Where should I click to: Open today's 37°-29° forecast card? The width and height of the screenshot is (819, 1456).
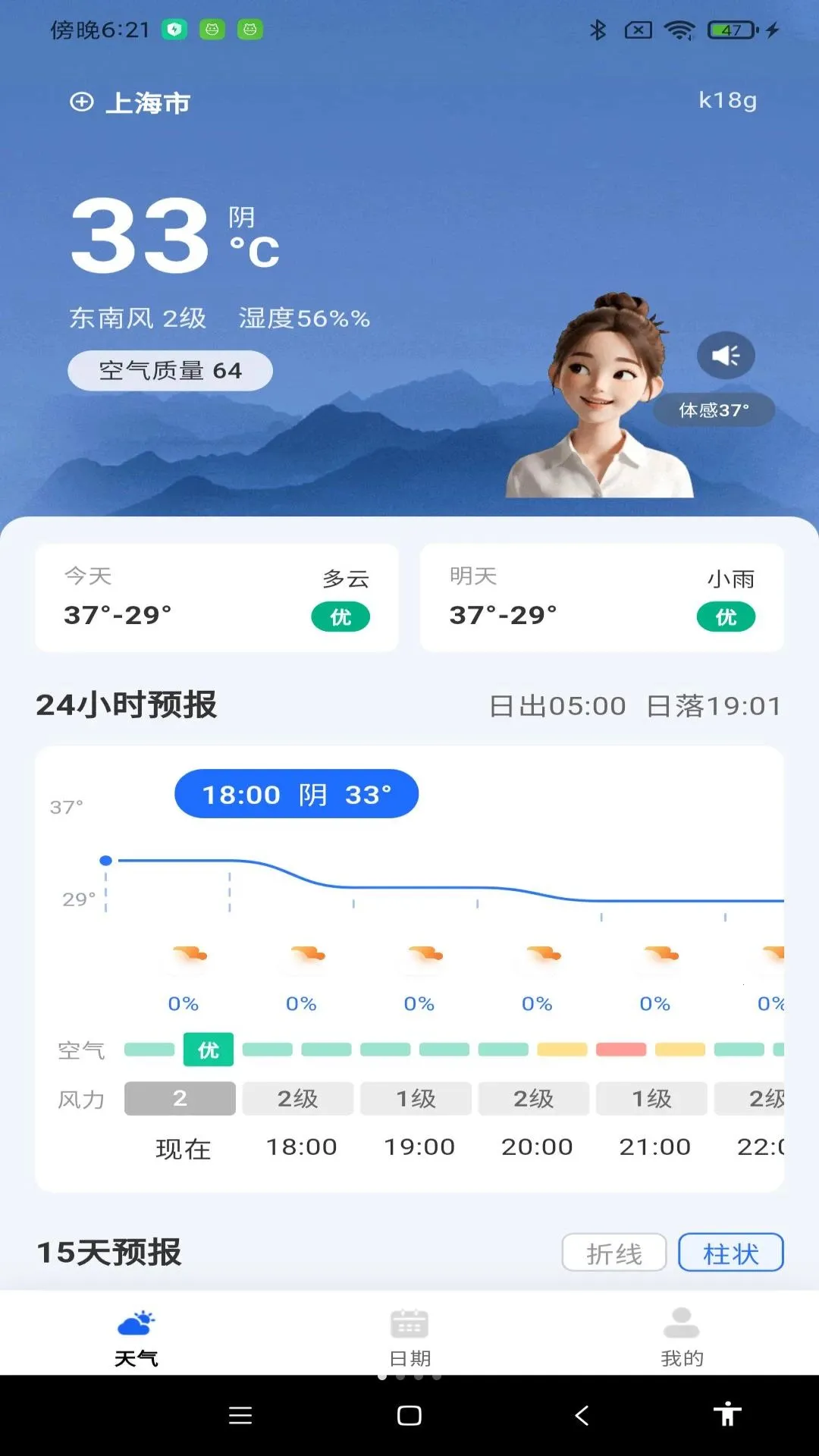217,598
